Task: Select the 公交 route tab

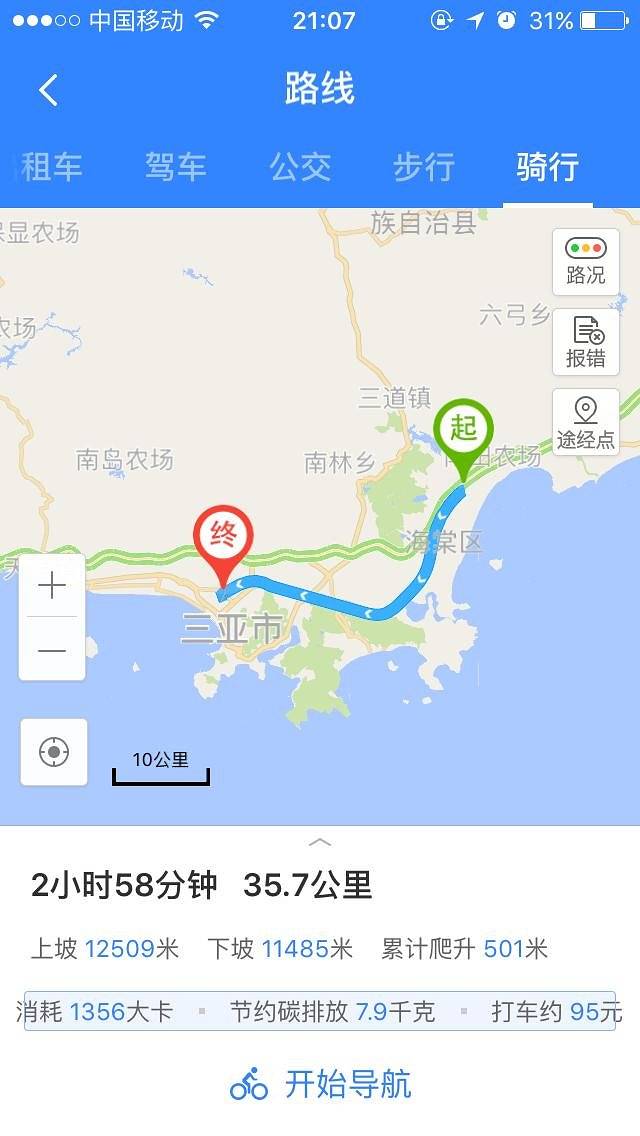Action: (x=300, y=167)
